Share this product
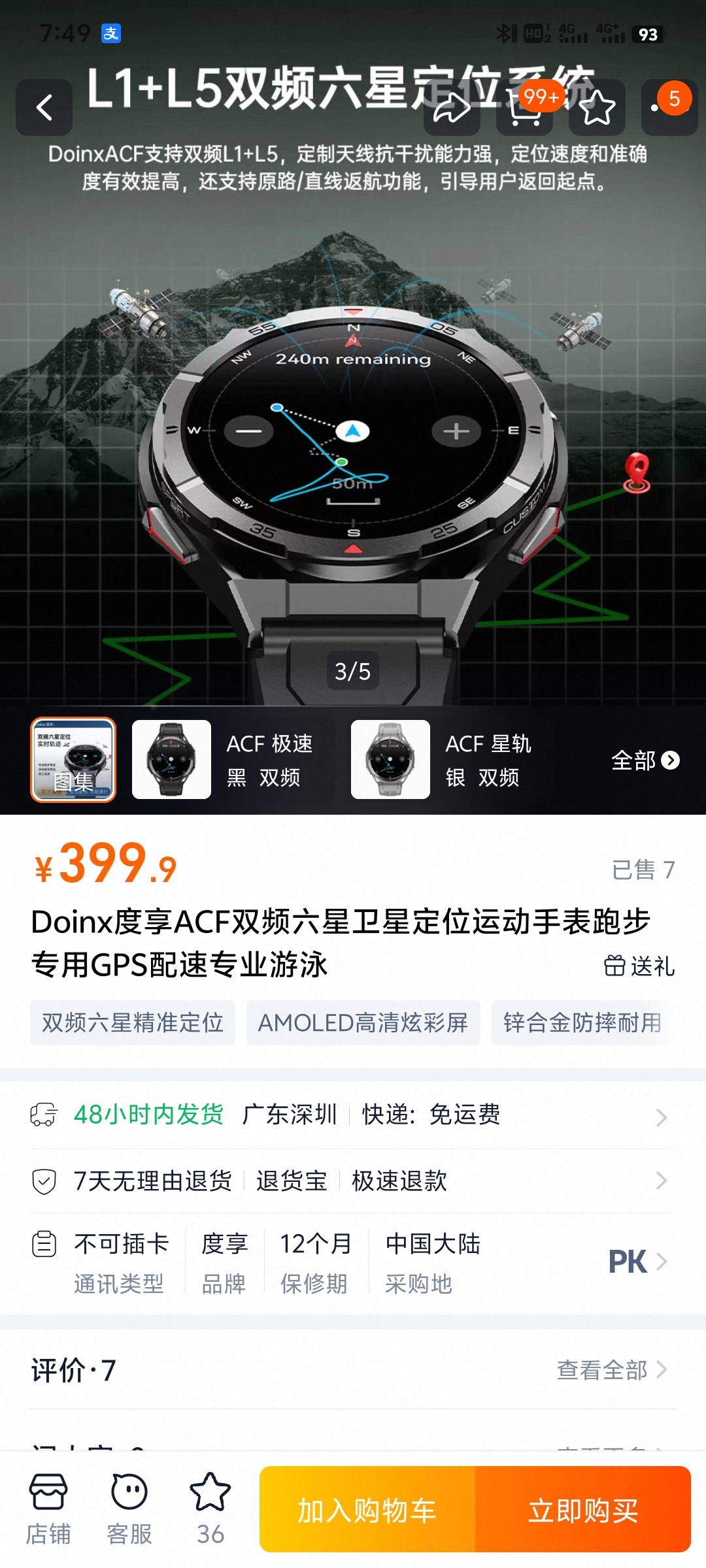The height and width of the screenshot is (1568, 706). coord(452,108)
